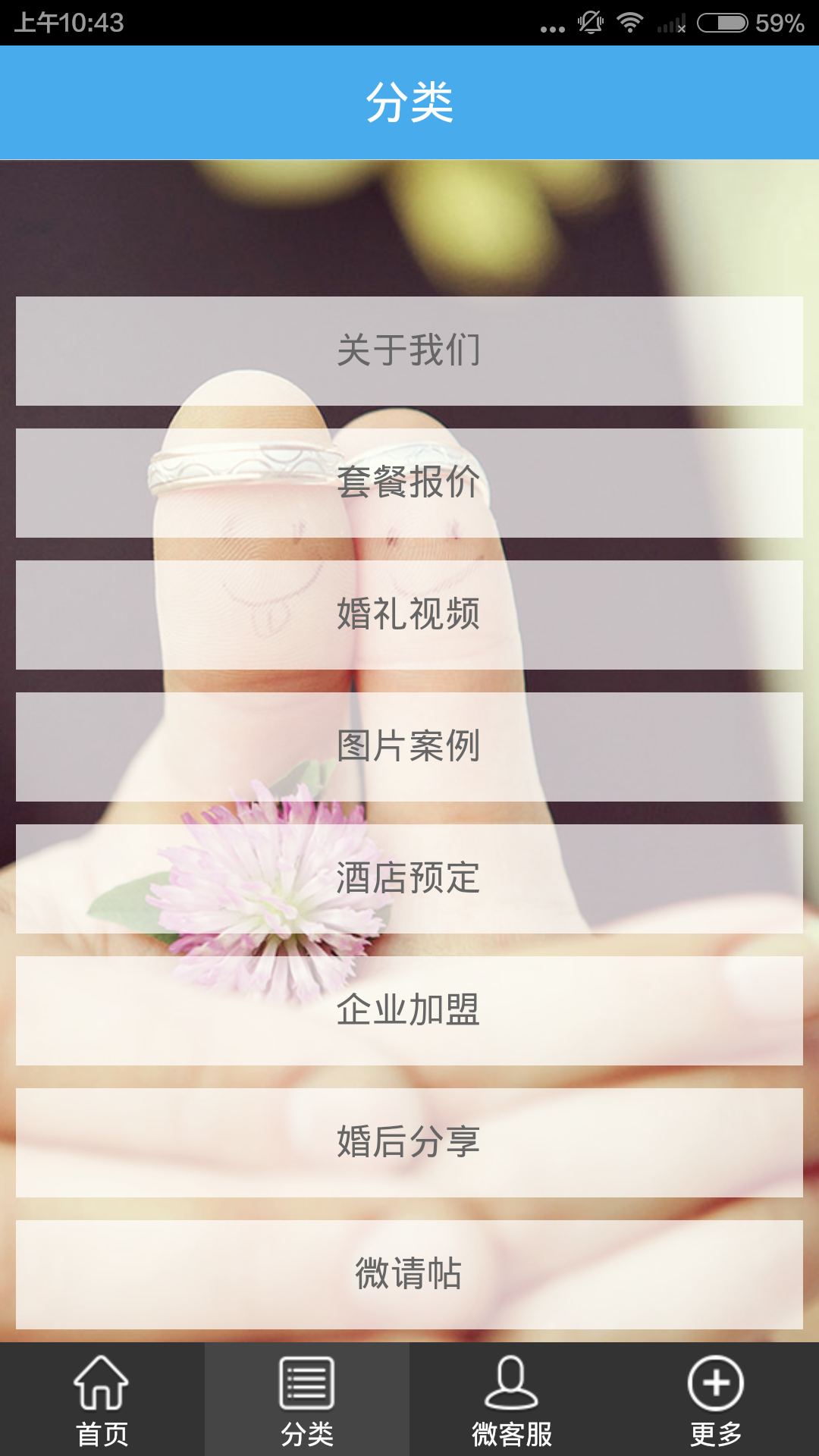Open the 关于我们 category
Screen dimensions: 819x1456
click(x=409, y=350)
